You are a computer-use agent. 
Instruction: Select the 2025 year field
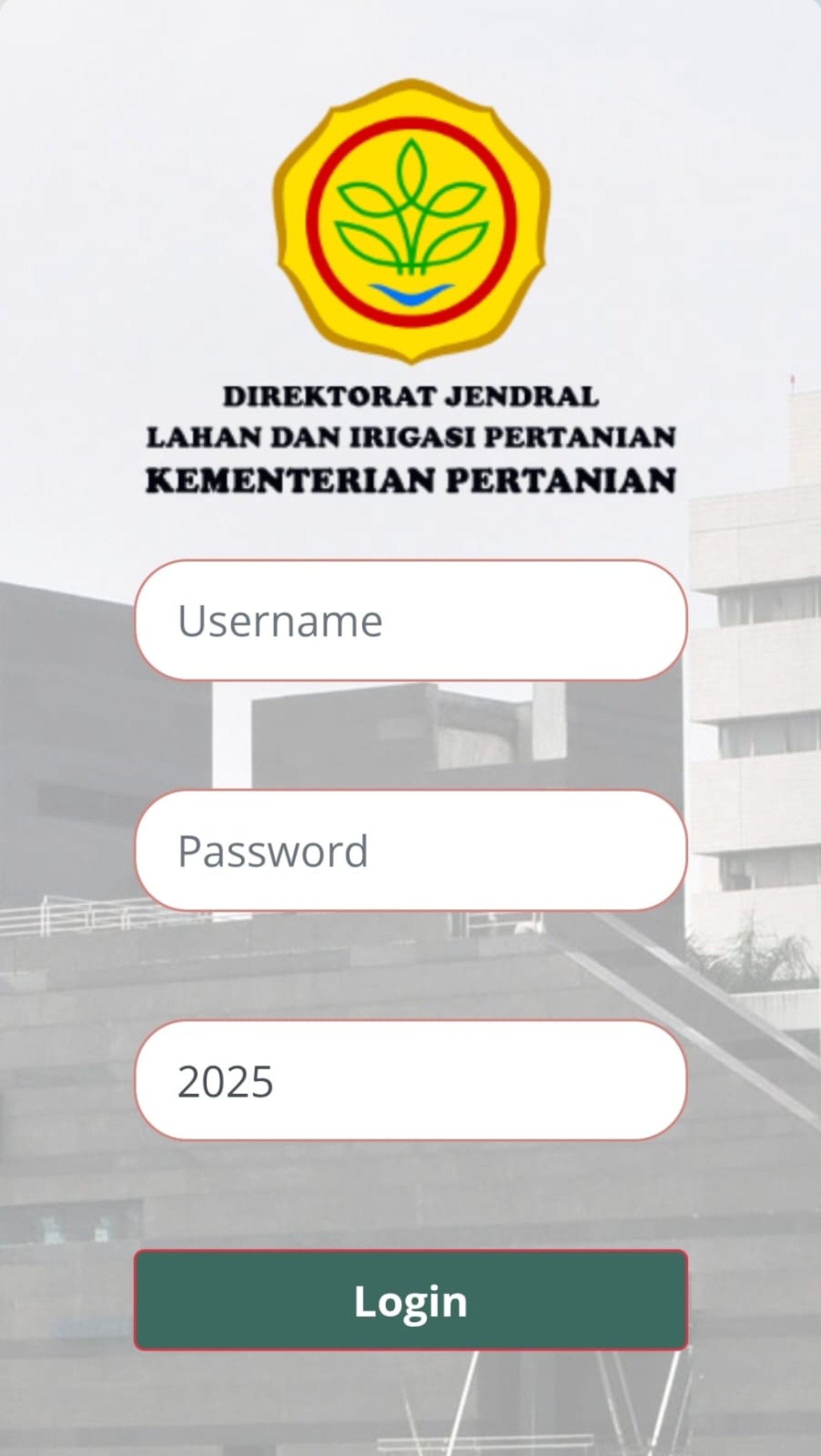(411, 1080)
